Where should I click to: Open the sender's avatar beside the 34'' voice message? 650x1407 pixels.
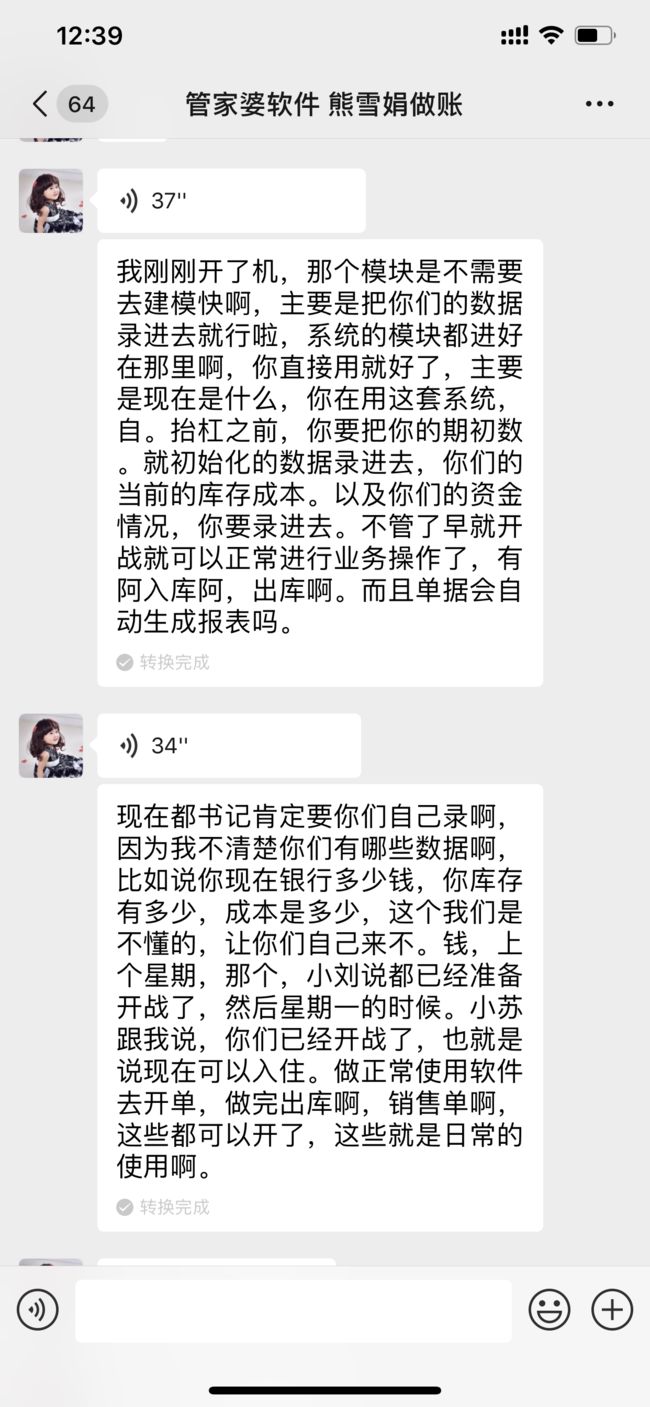51,746
